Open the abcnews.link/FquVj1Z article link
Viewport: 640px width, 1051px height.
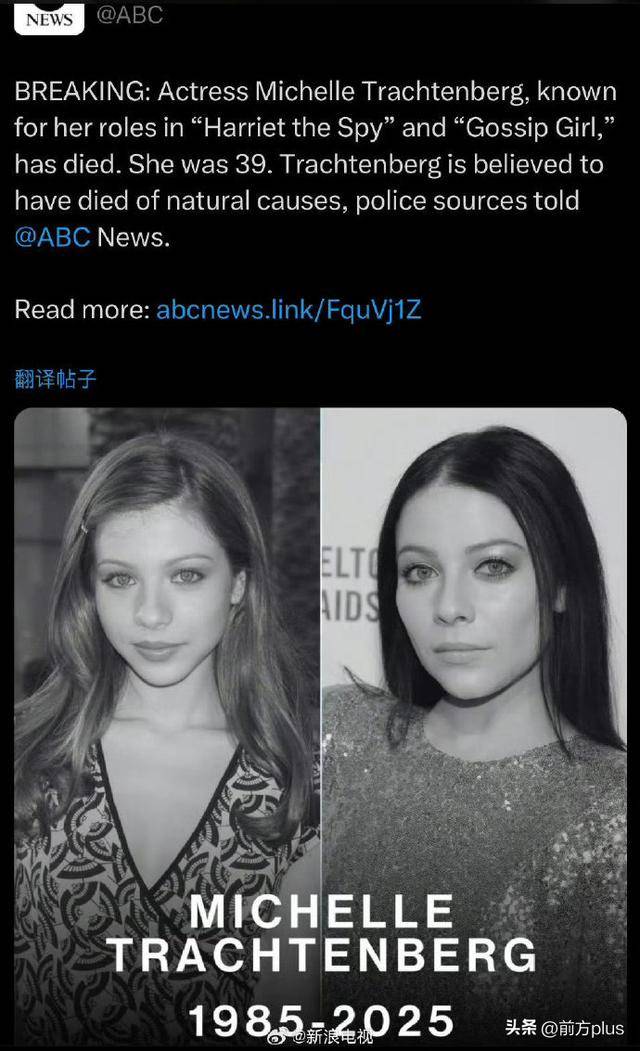click(x=289, y=310)
